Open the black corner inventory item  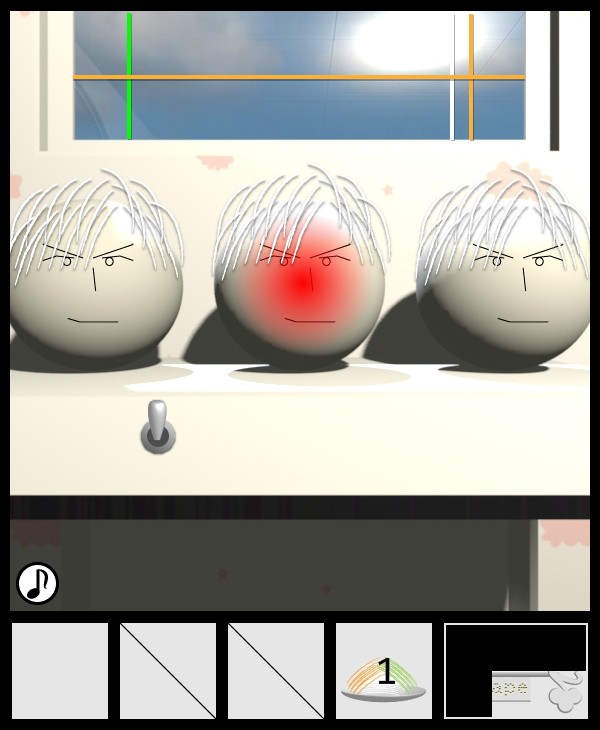(x=516, y=670)
